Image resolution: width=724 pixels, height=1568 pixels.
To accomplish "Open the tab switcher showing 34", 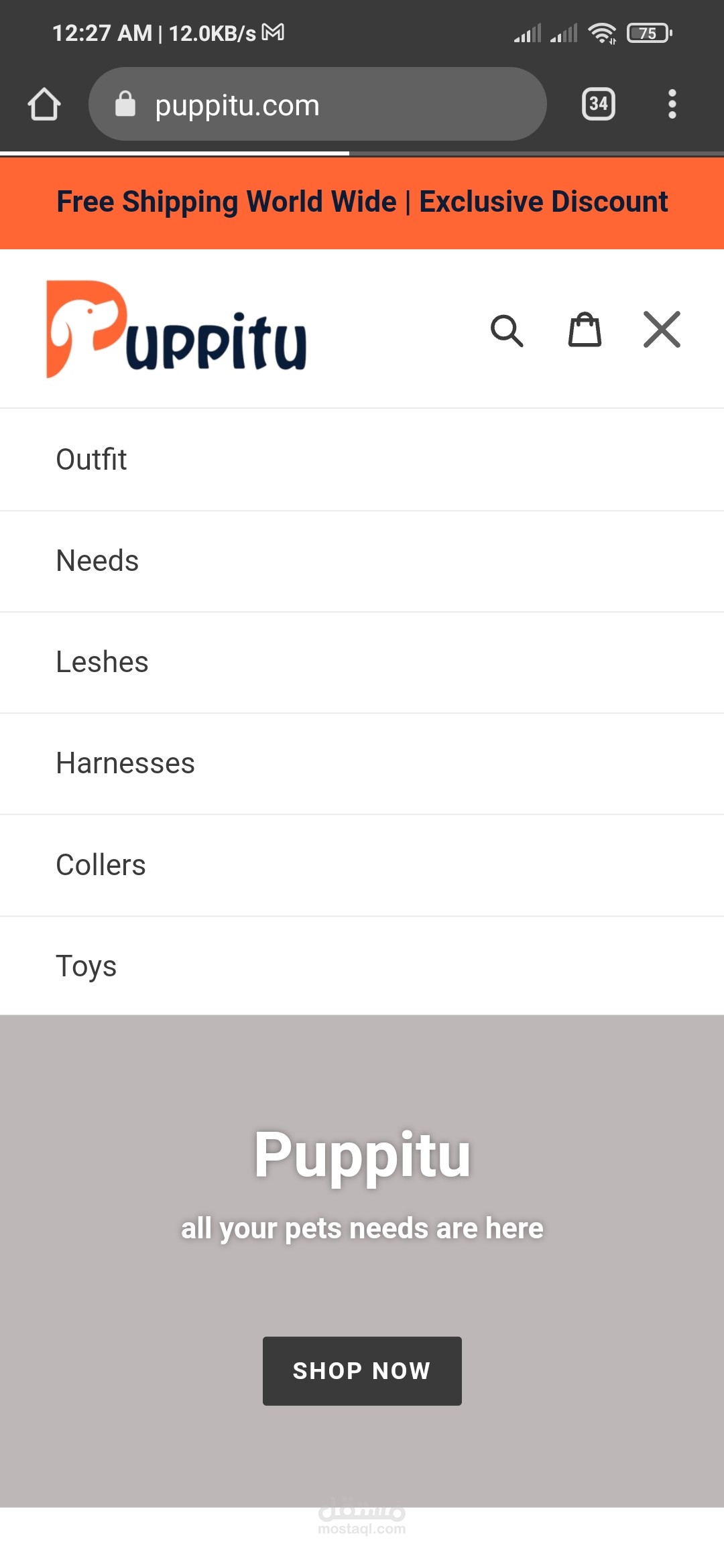I will [597, 104].
